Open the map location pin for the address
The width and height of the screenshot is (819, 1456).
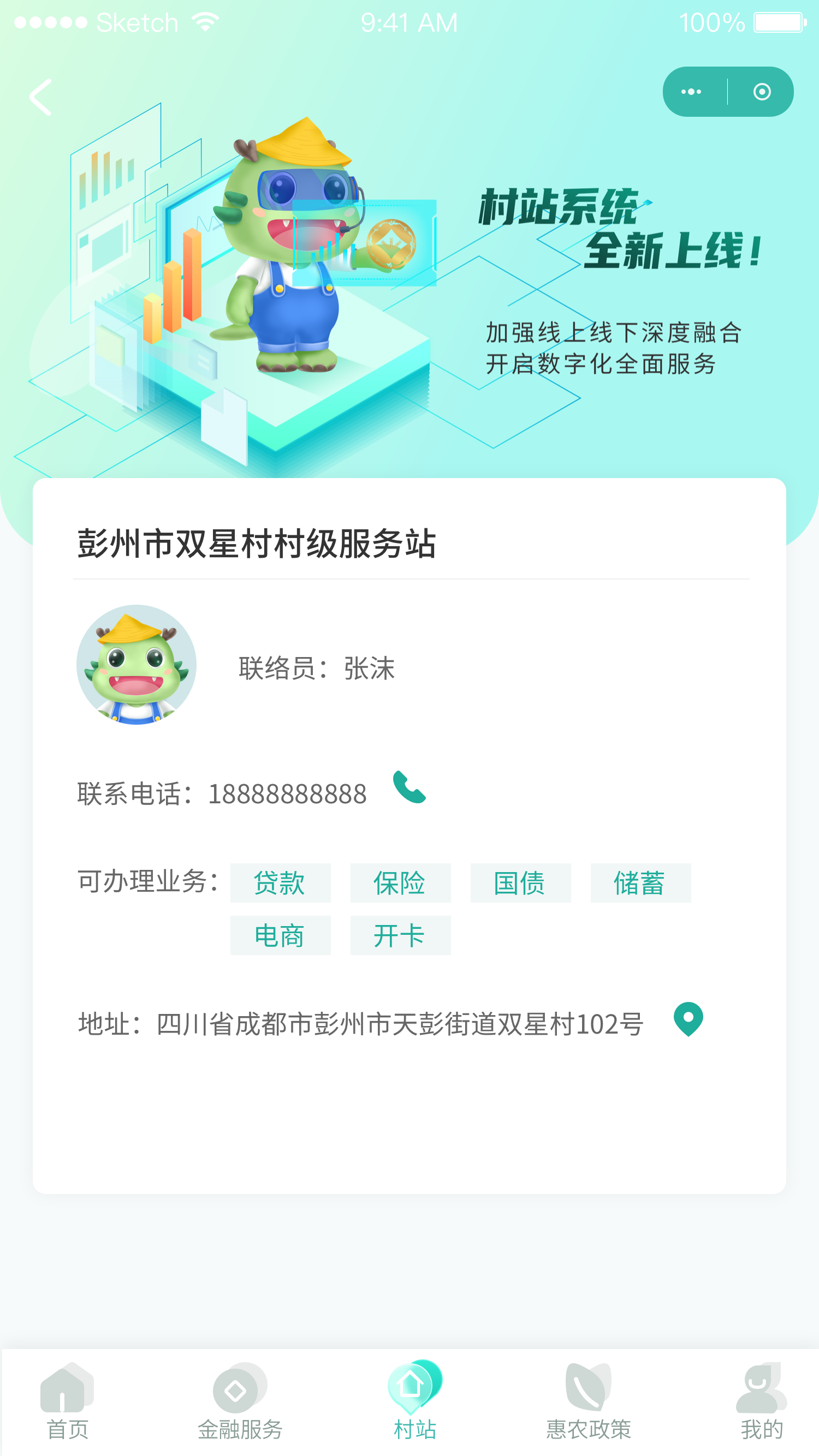point(688,1018)
